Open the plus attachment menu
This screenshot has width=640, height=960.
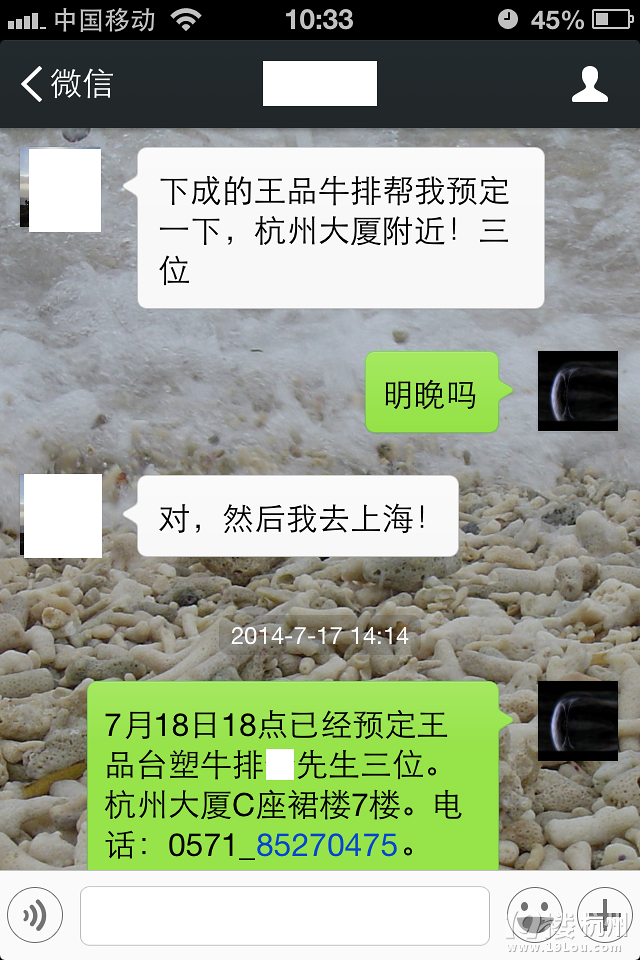pos(604,914)
